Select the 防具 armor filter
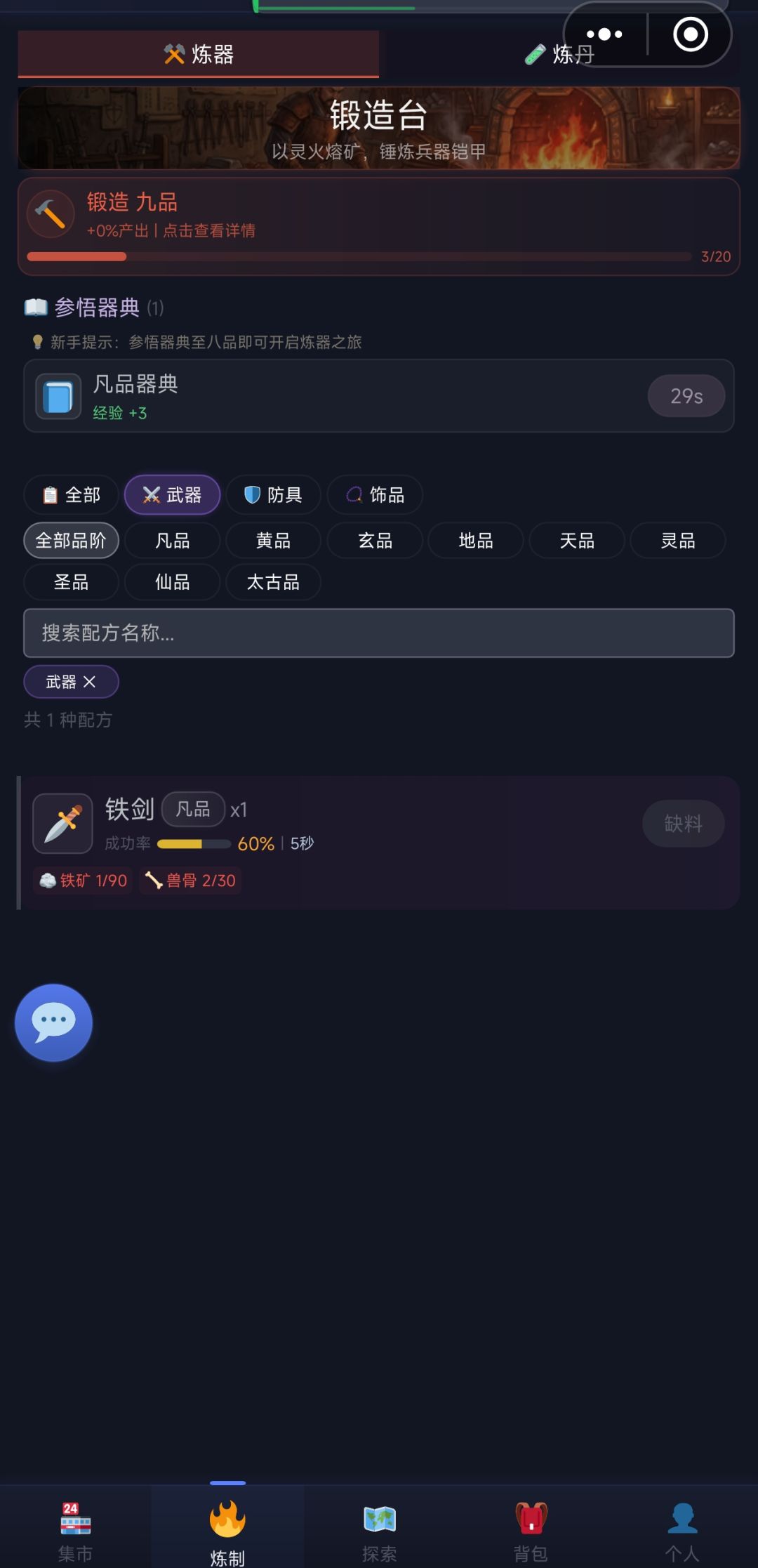 273,495
